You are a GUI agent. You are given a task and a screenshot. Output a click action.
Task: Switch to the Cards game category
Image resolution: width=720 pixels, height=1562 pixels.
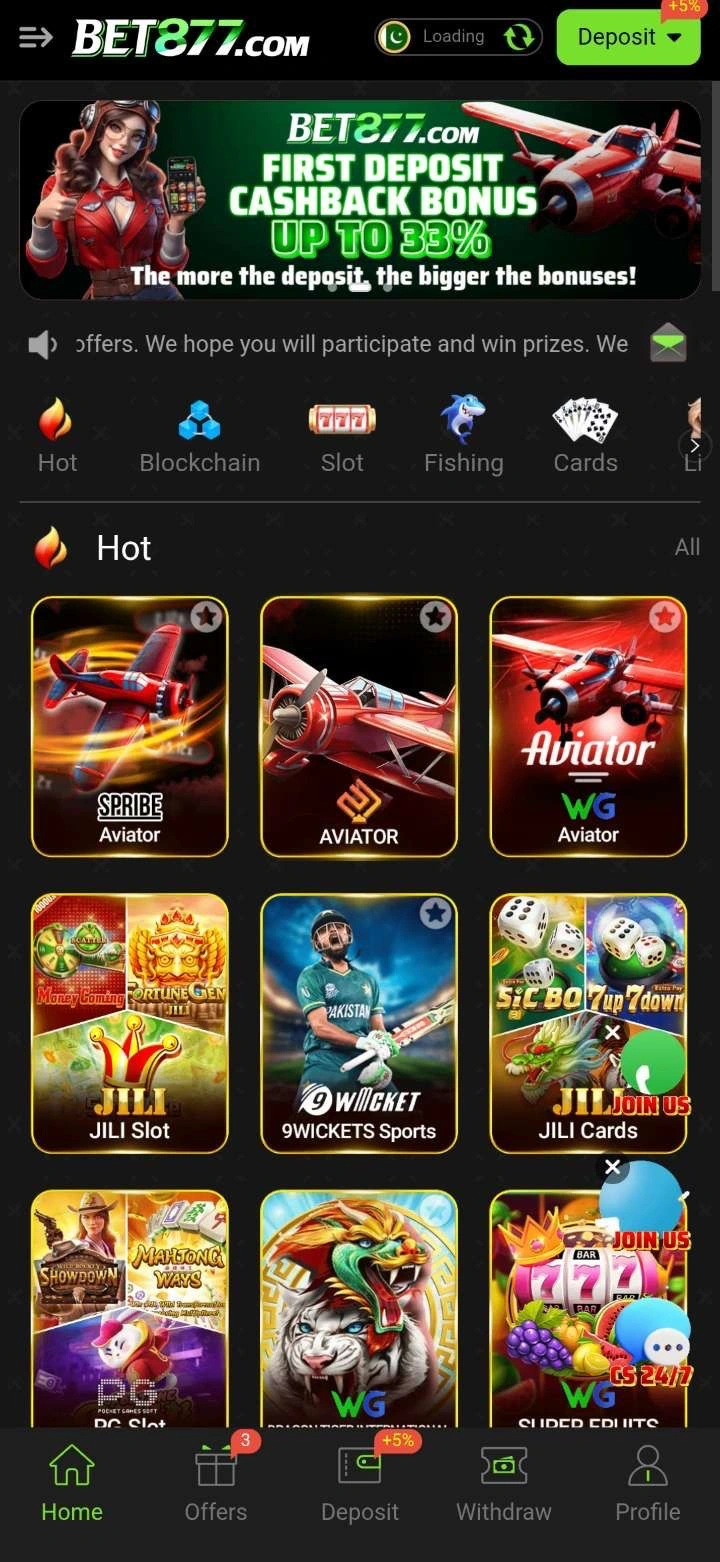tap(585, 437)
